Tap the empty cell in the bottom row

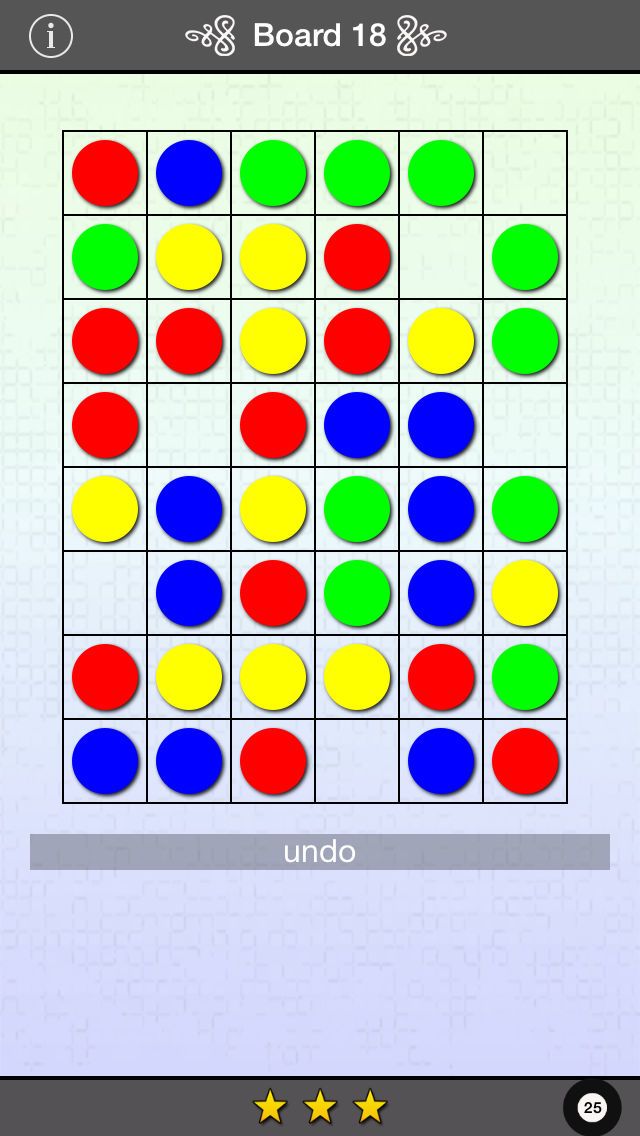(x=357, y=761)
